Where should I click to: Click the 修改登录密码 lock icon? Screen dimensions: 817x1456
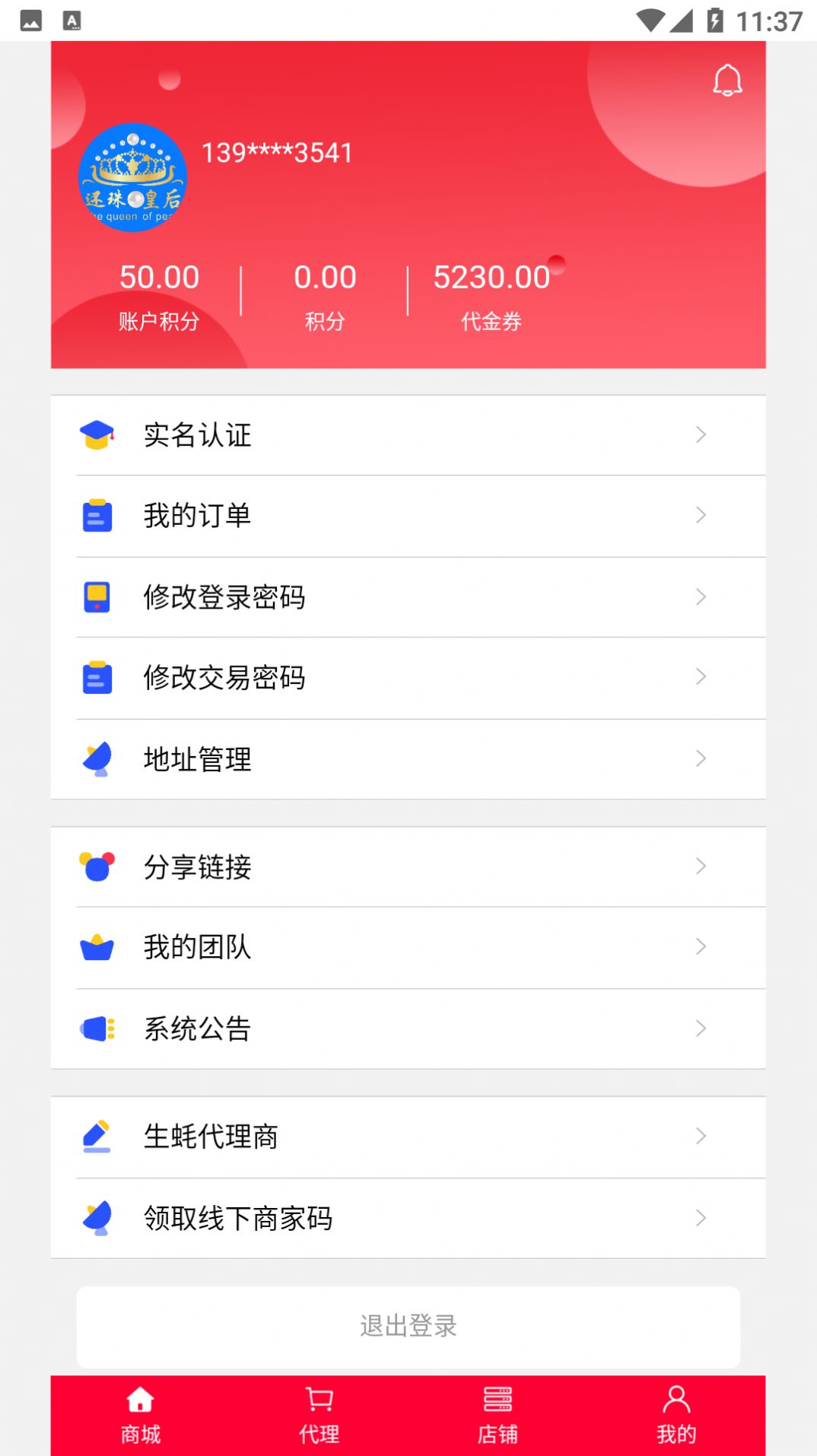pyautogui.click(x=97, y=597)
